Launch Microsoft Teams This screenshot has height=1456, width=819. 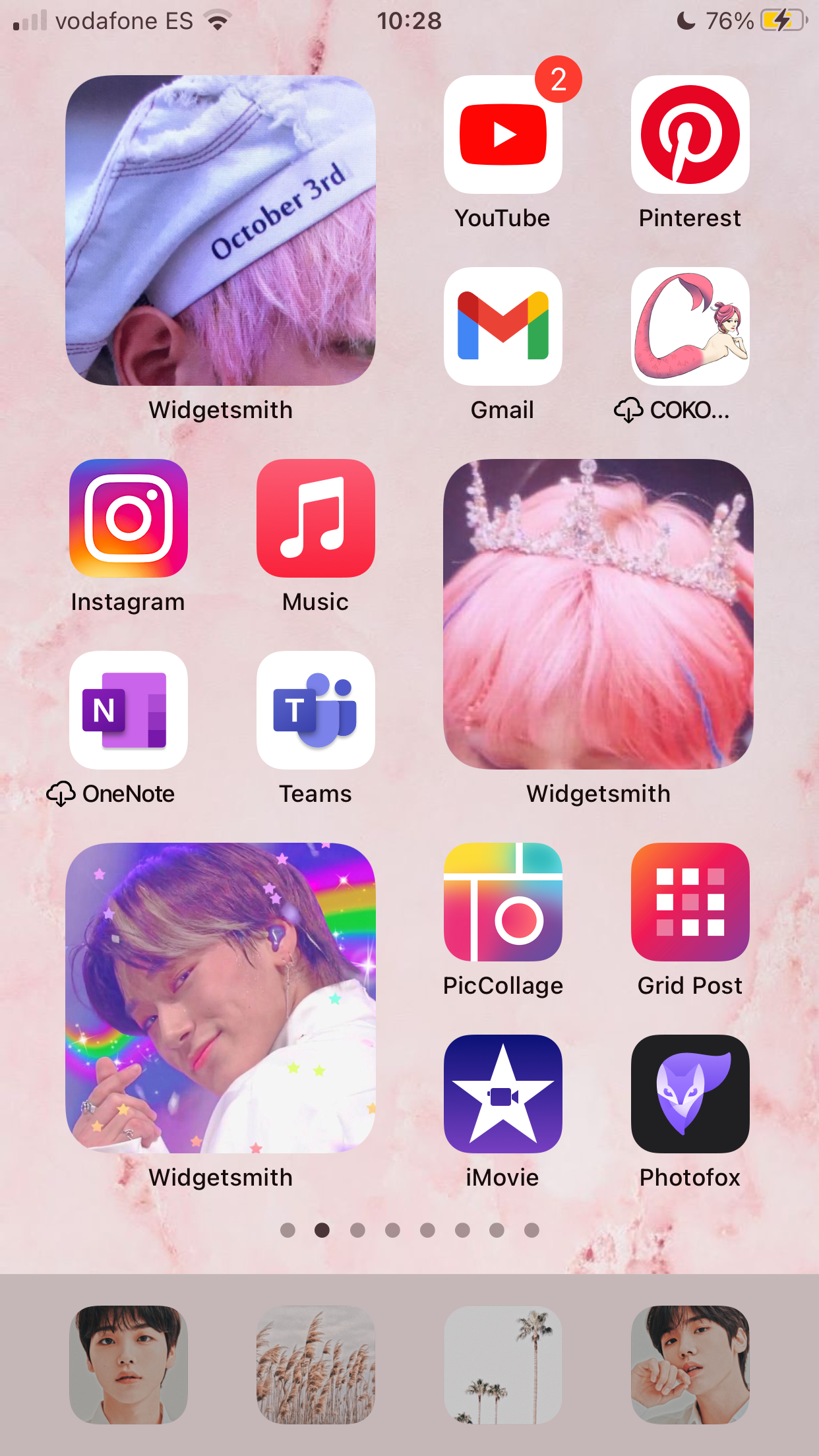[x=316, y=710]
